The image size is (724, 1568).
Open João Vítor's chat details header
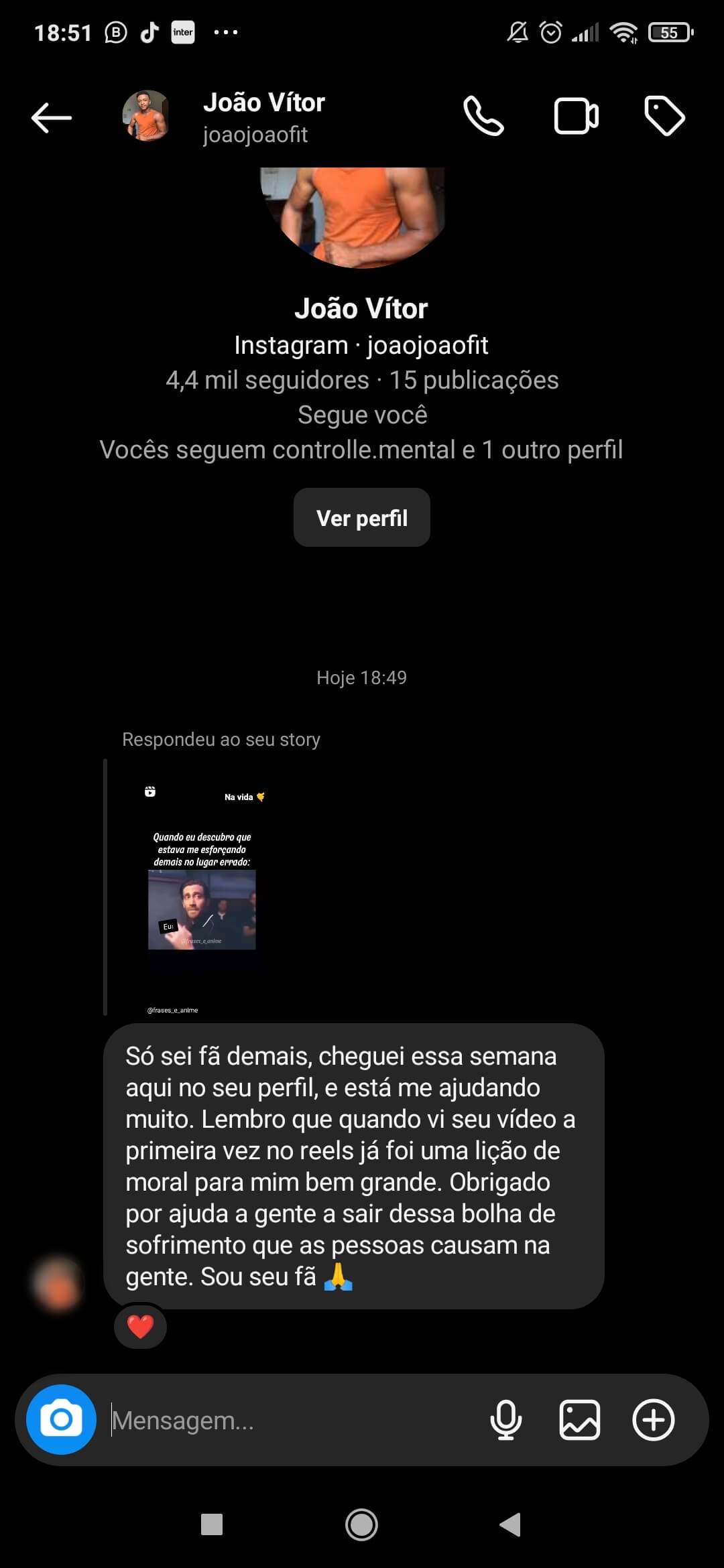[x=263, y=117]
